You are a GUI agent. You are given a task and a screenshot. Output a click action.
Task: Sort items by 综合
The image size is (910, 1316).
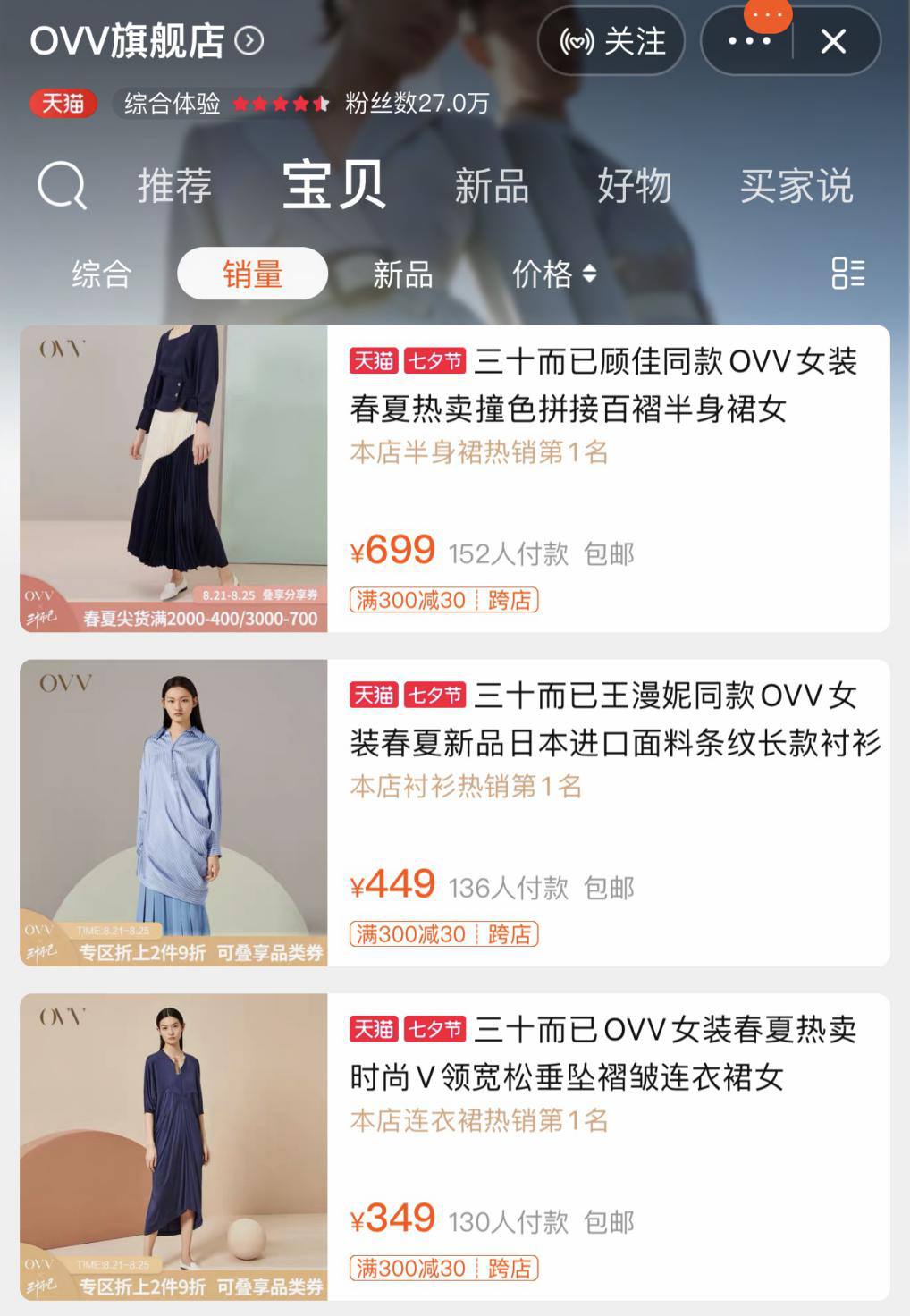point(102,274)
